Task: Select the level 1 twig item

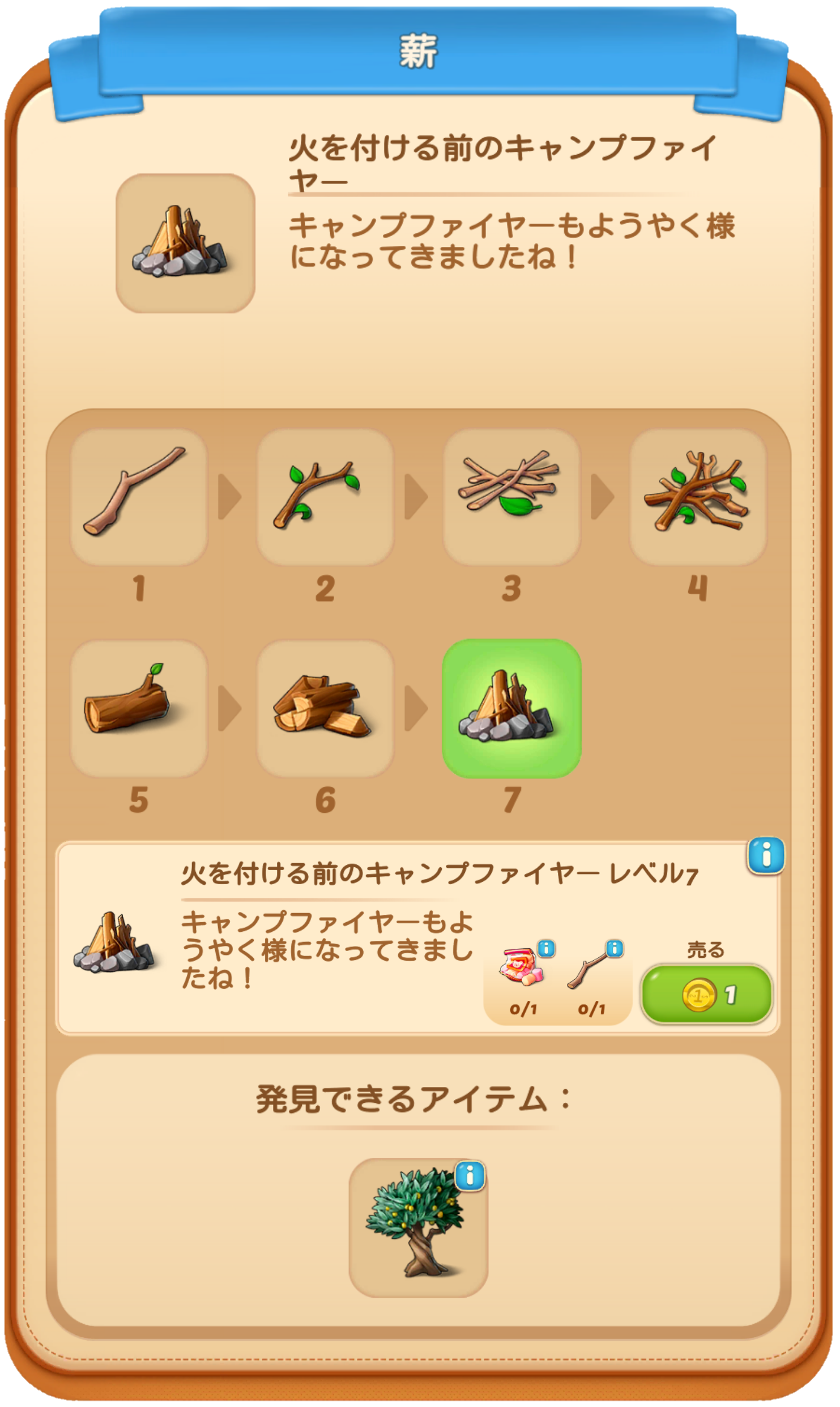Action: [138, 497]
